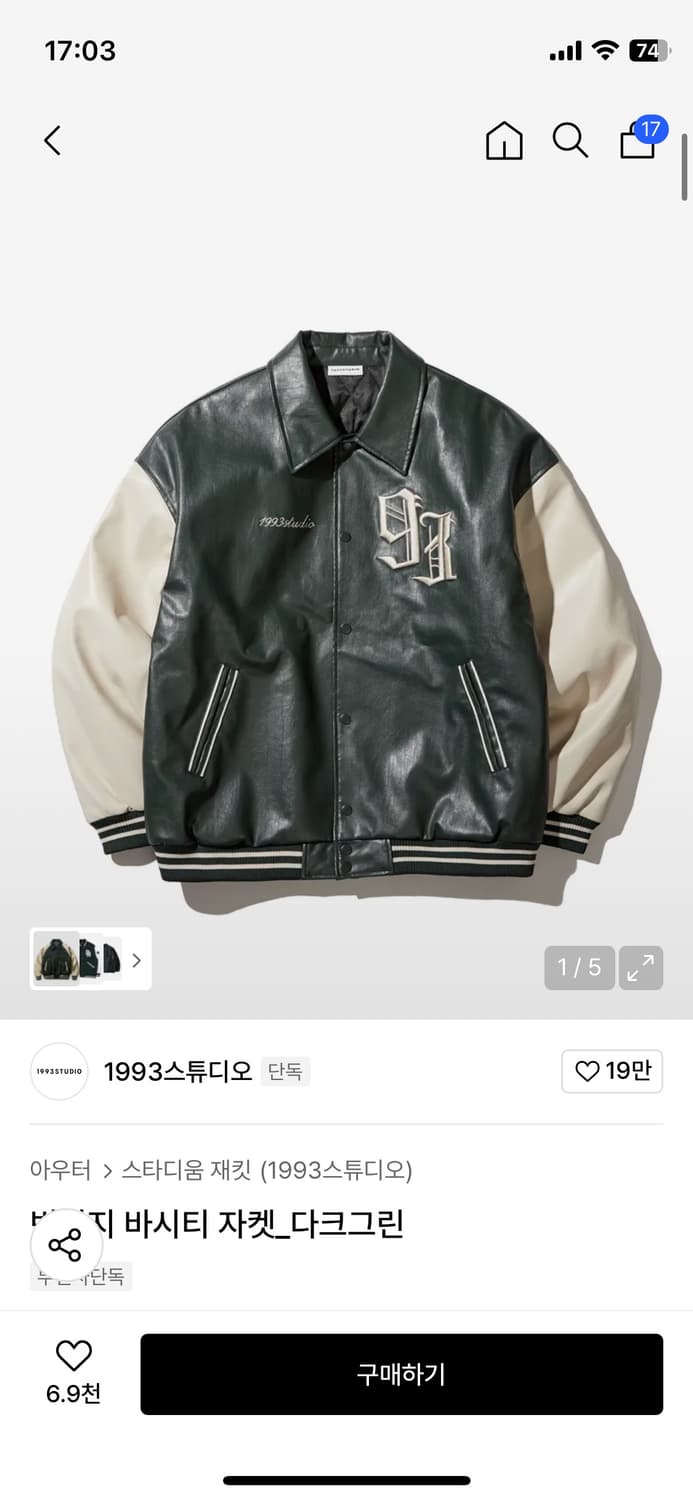Open the product image thumbnail strip

click(x=91, y=959)
